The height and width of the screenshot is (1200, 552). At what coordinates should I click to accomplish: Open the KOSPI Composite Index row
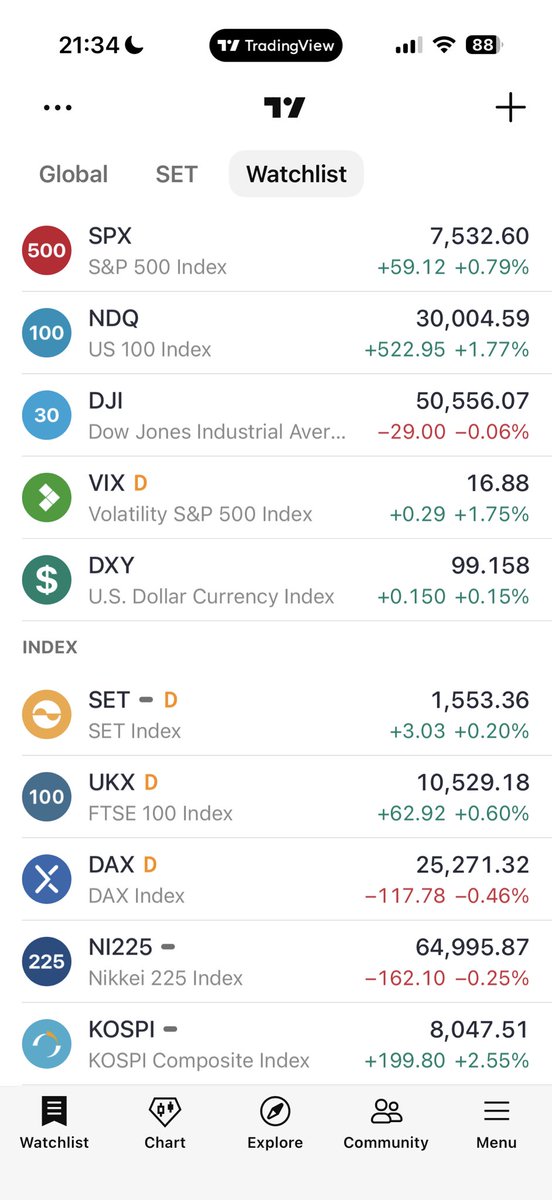tap(276, 1042)
